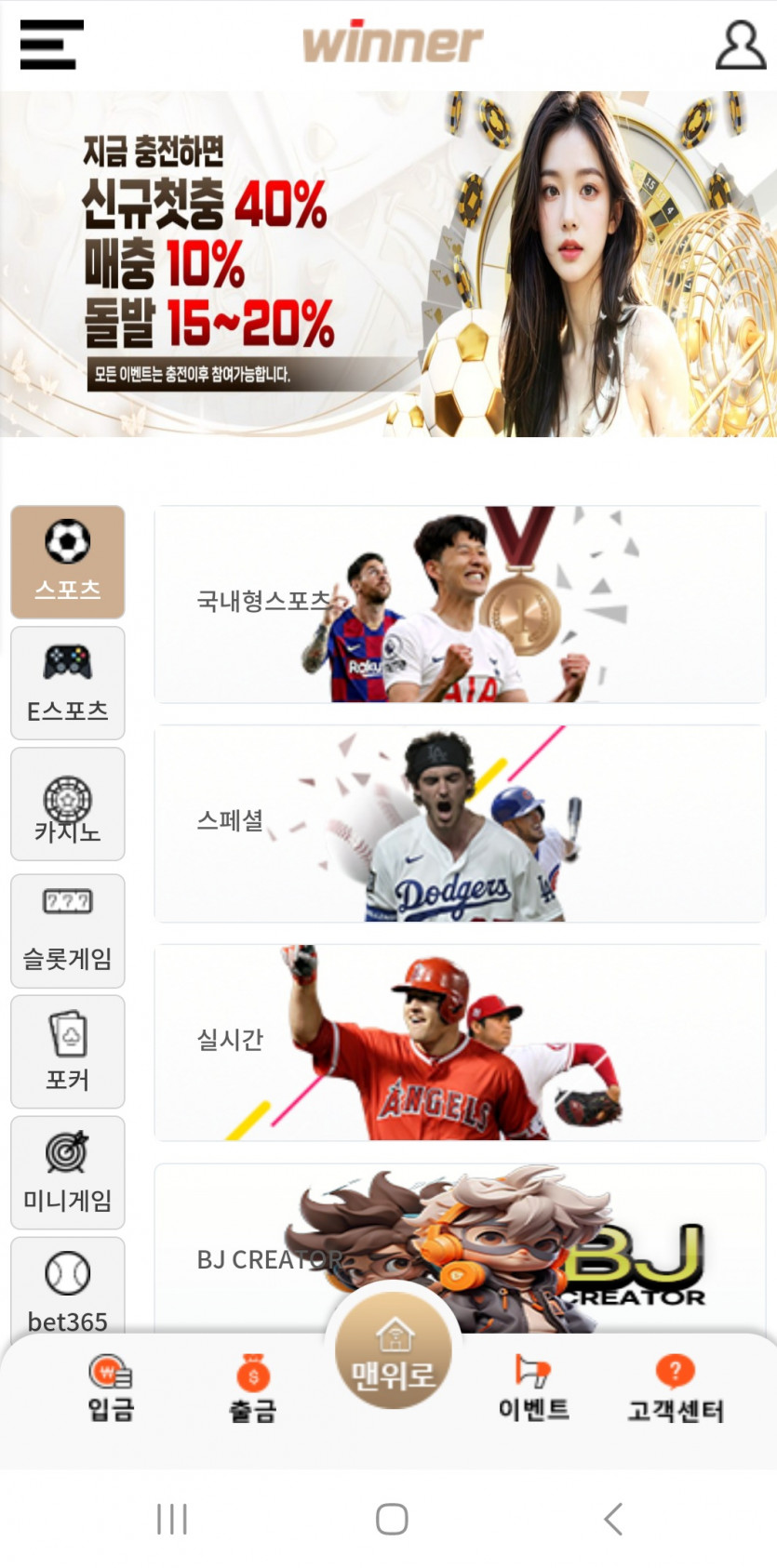Open the 국내형스포츠 card
The height and width of the screenshot is (1568, 777).
point(460,605)
